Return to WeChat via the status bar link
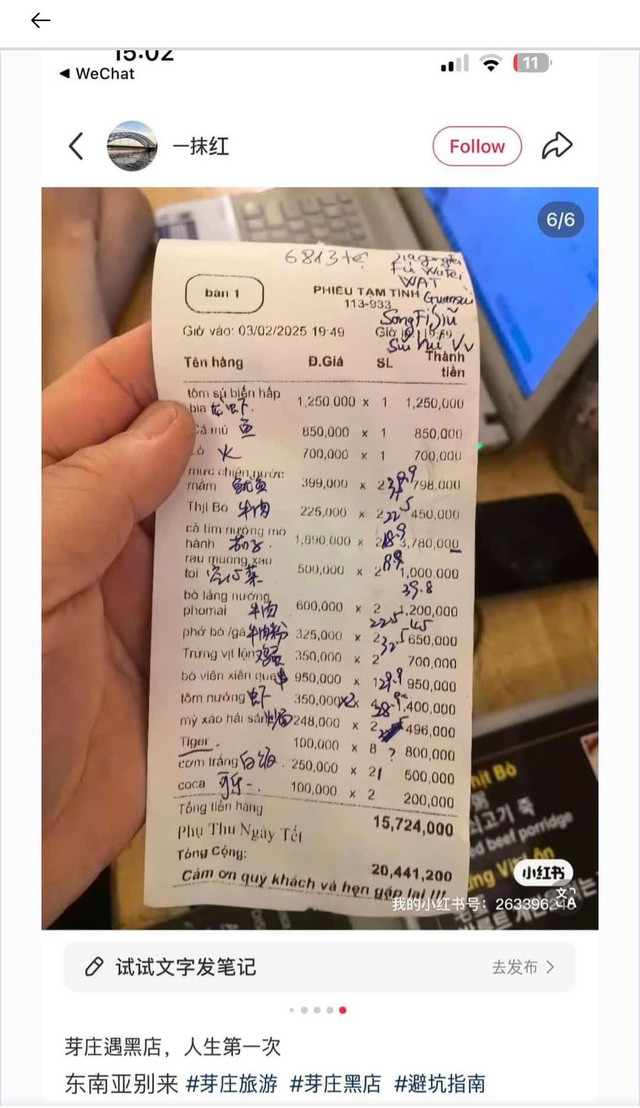 point(97,74)
